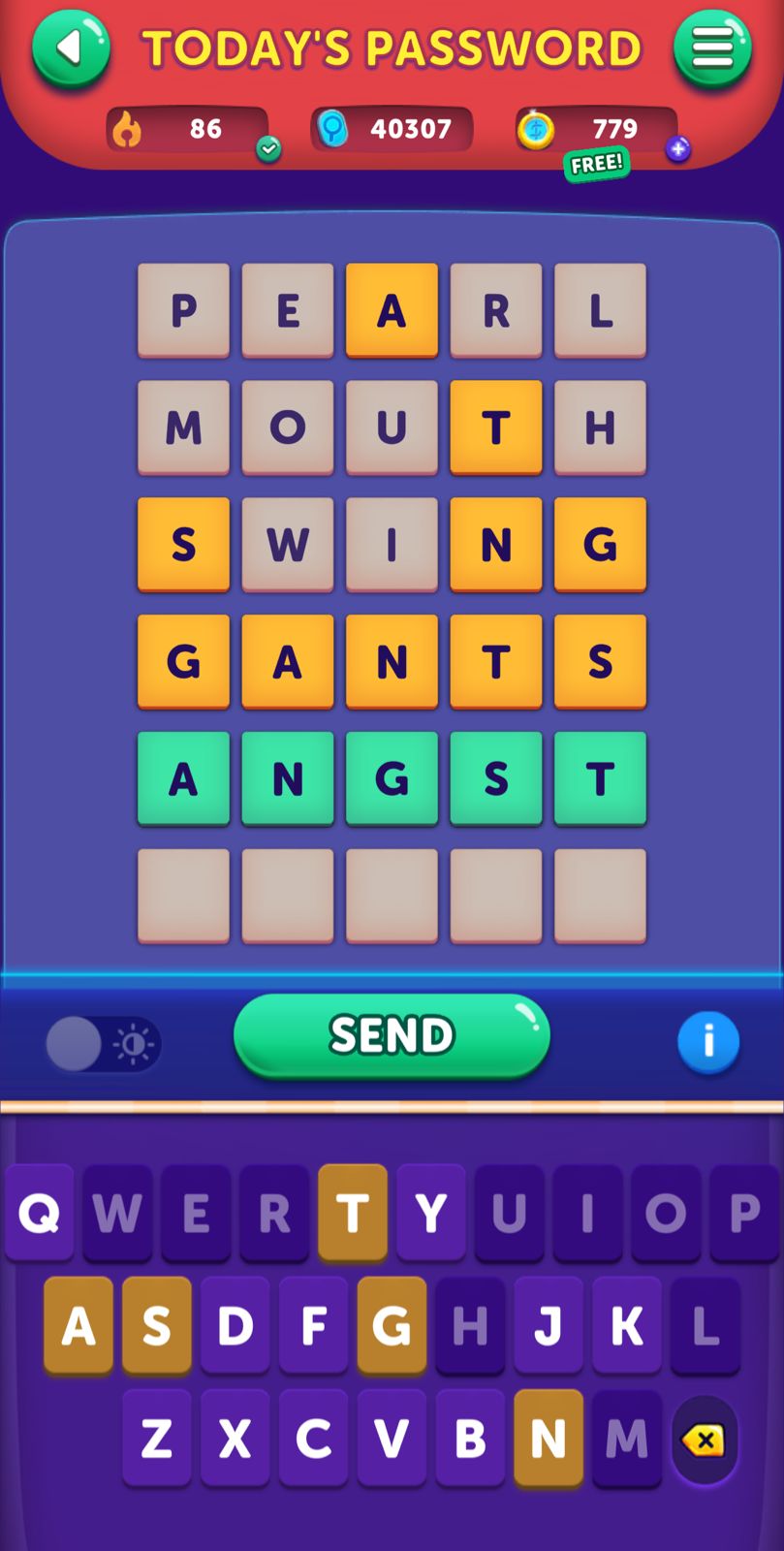Viewport: 784px width, 1551px height.
Task: Tap the C key
Action: 313,1439
